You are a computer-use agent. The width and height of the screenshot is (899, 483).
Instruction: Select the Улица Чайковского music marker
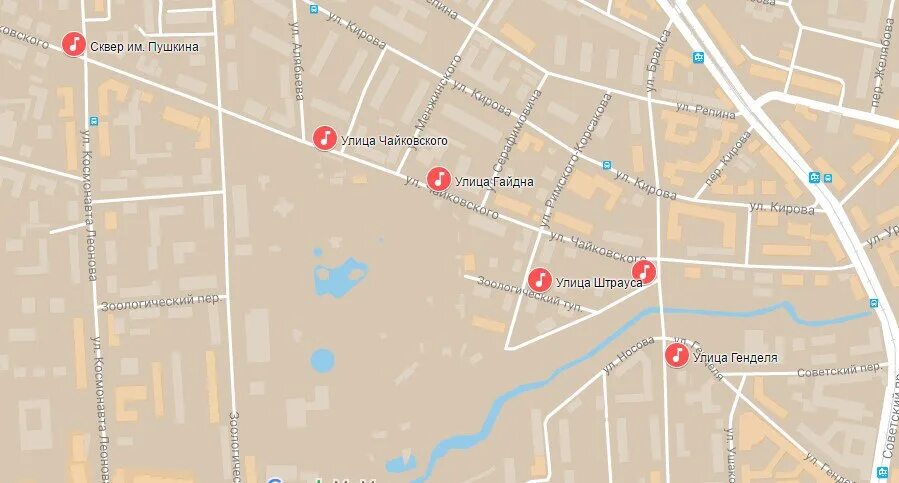coord(324,138)
